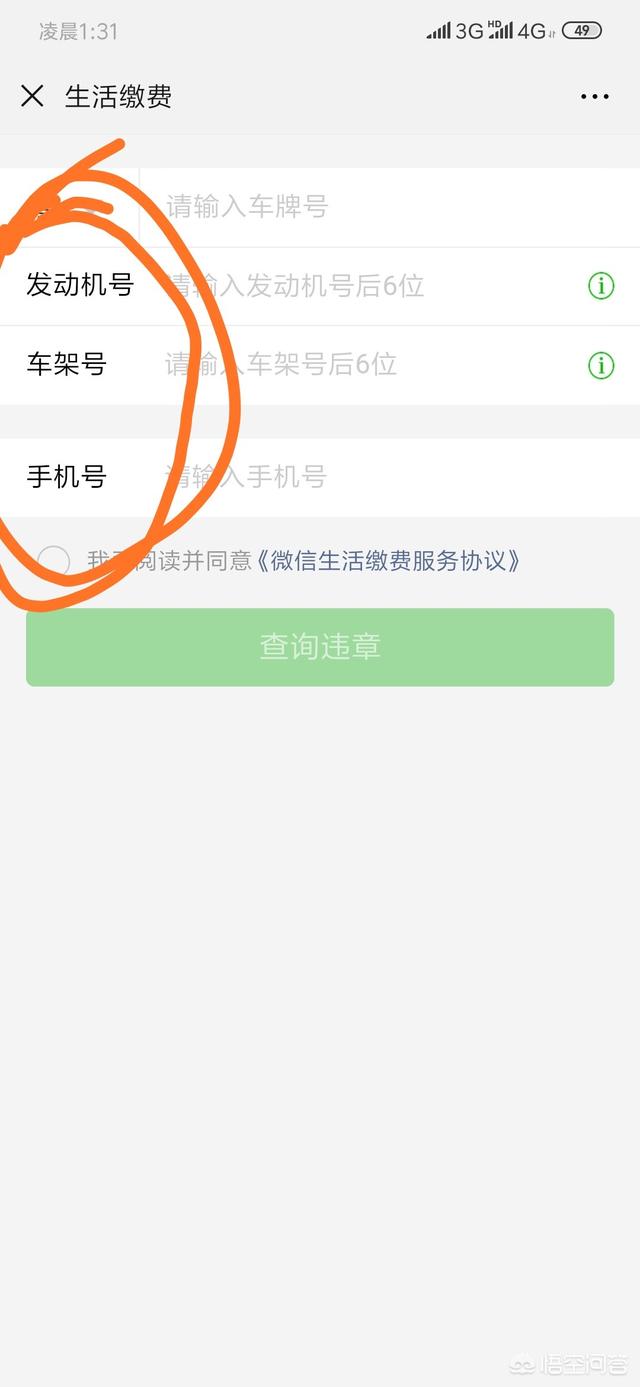View the info hint for 车架号
This screenshot has width=640, height=1387.
pos(601,365)
